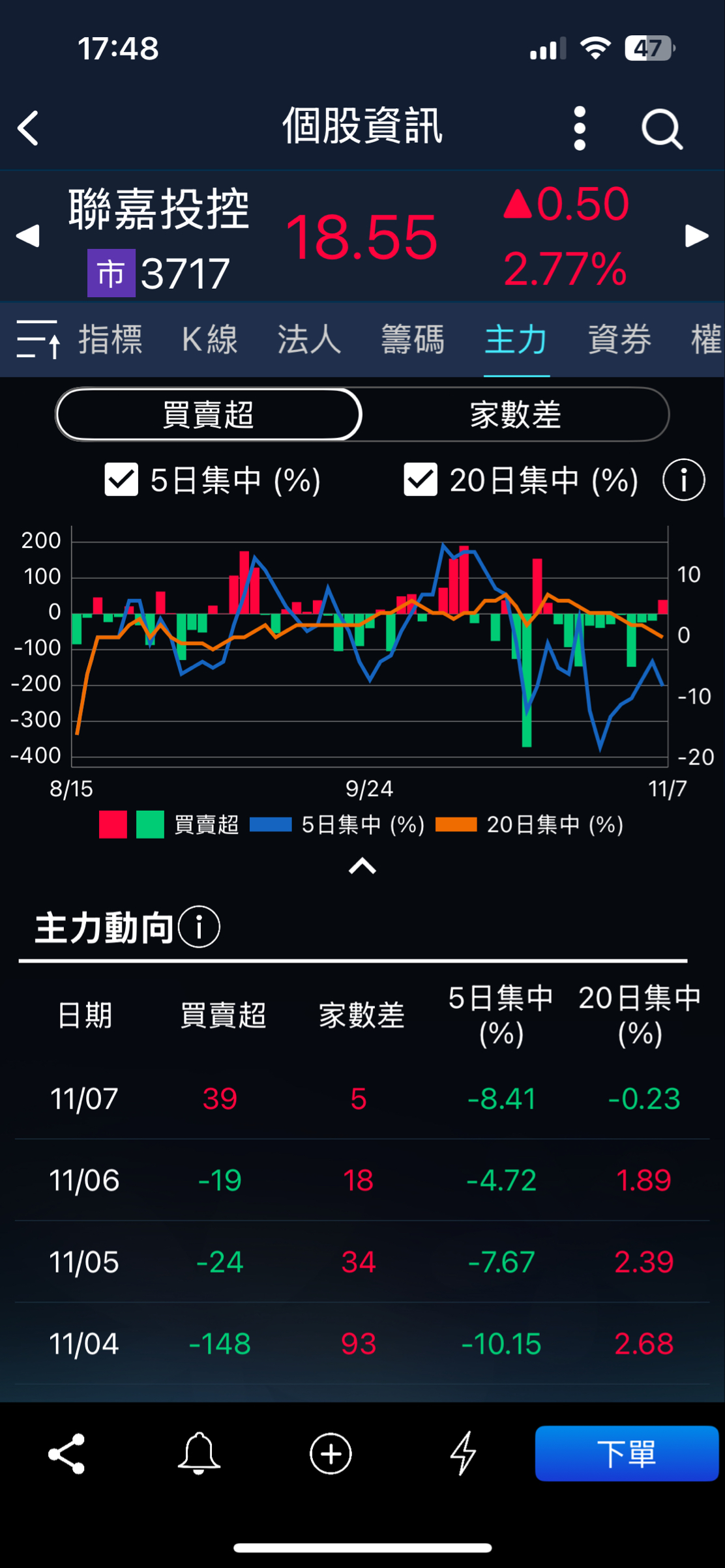
Task: Set a price alert with the bell
Action: (199, 1453)
